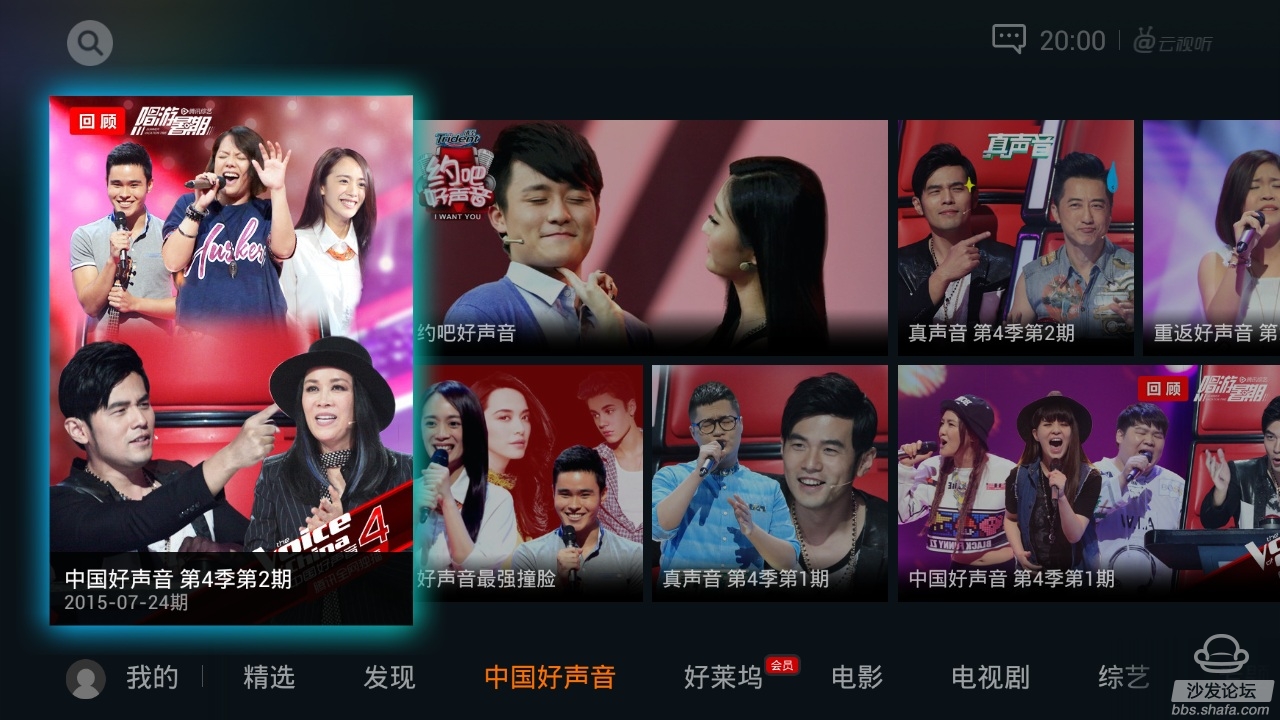Open 好声音最强撞脸 video
Viewport: 1280px width, 720px height.
coord(530,482)
